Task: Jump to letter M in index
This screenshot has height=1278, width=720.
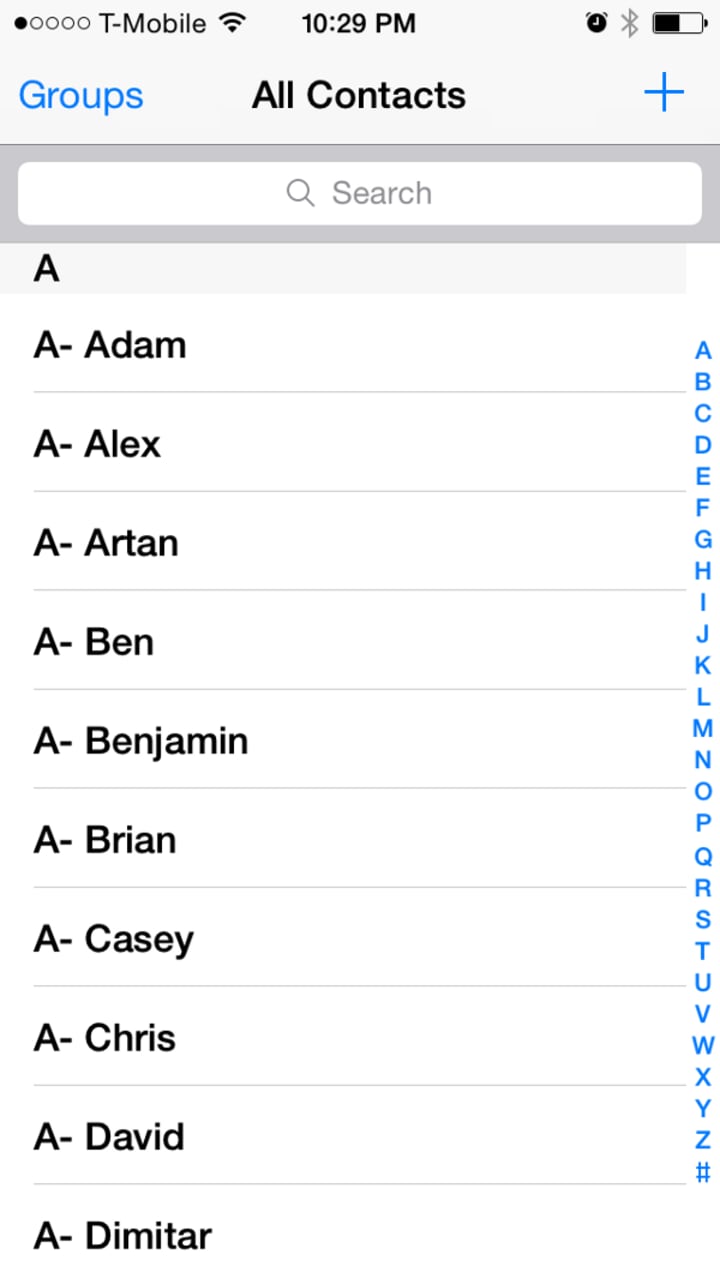Action: 703,728
